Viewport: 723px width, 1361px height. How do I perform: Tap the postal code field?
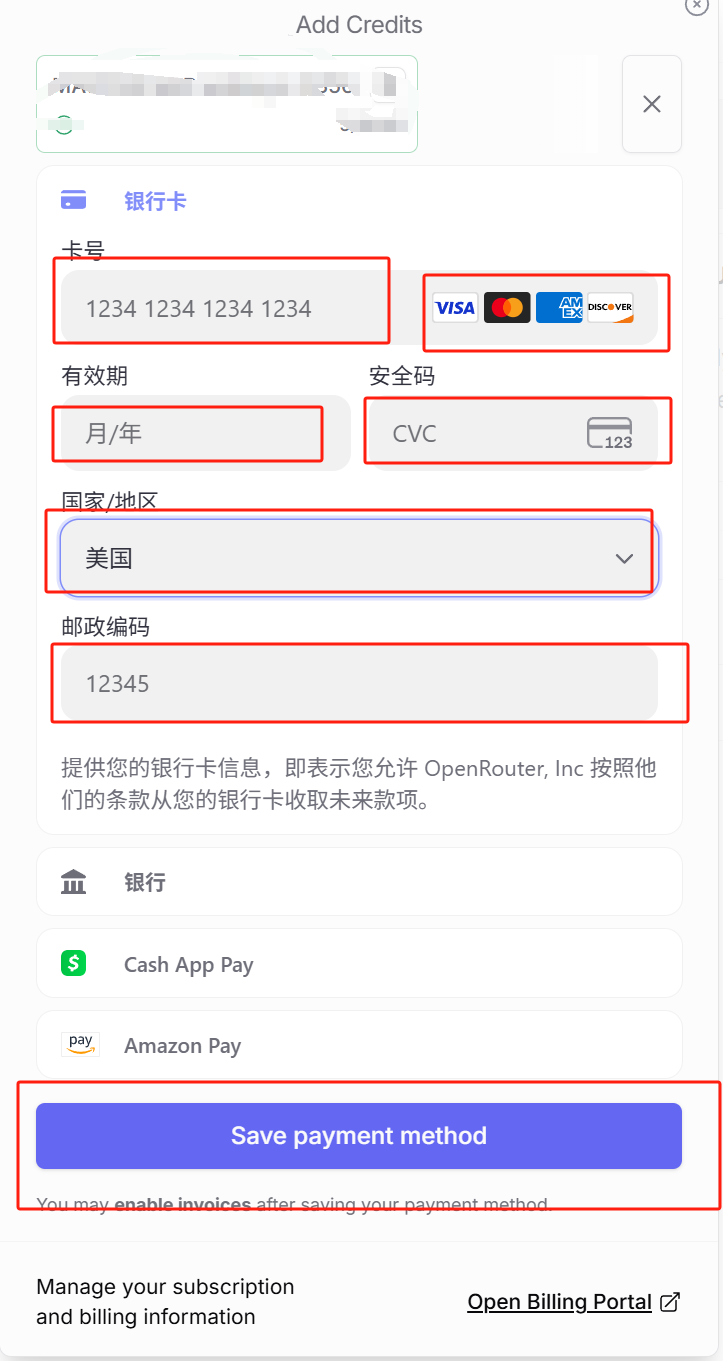358,684
